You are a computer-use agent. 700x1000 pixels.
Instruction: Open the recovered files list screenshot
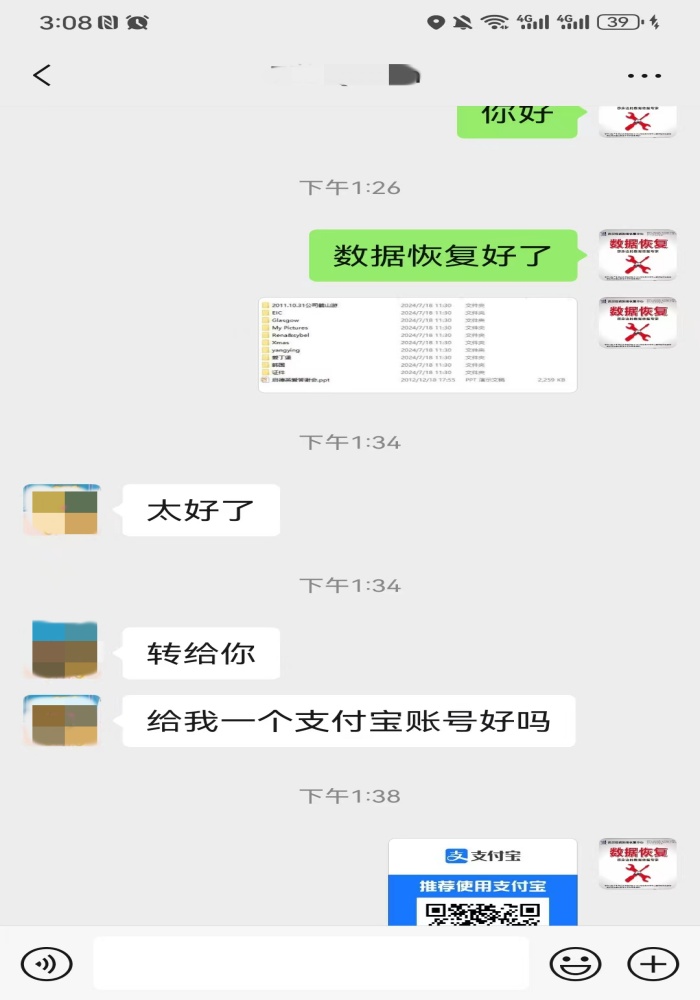[x=417, y=345]
